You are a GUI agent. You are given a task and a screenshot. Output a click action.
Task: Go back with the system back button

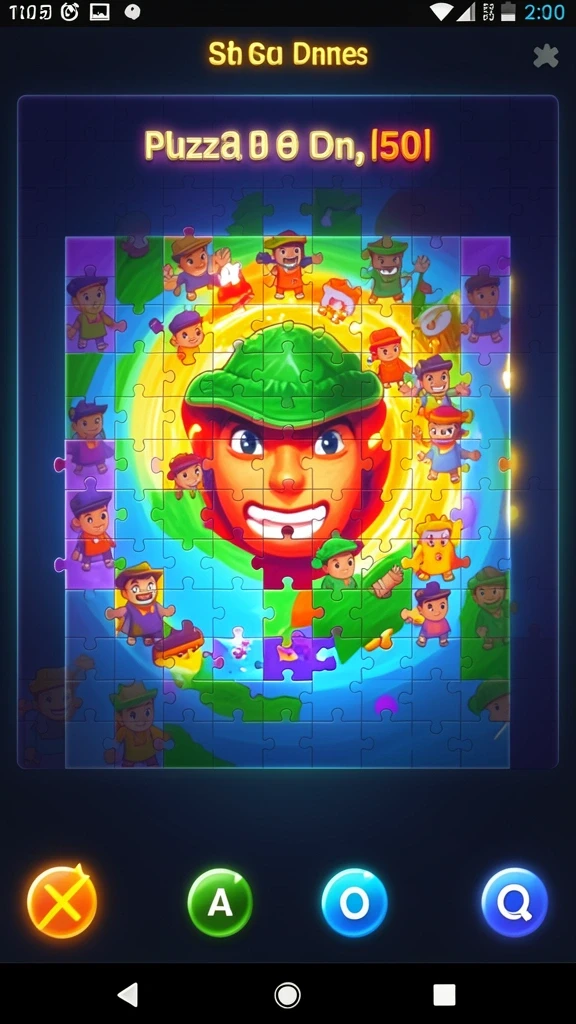[x=128, y=995]
